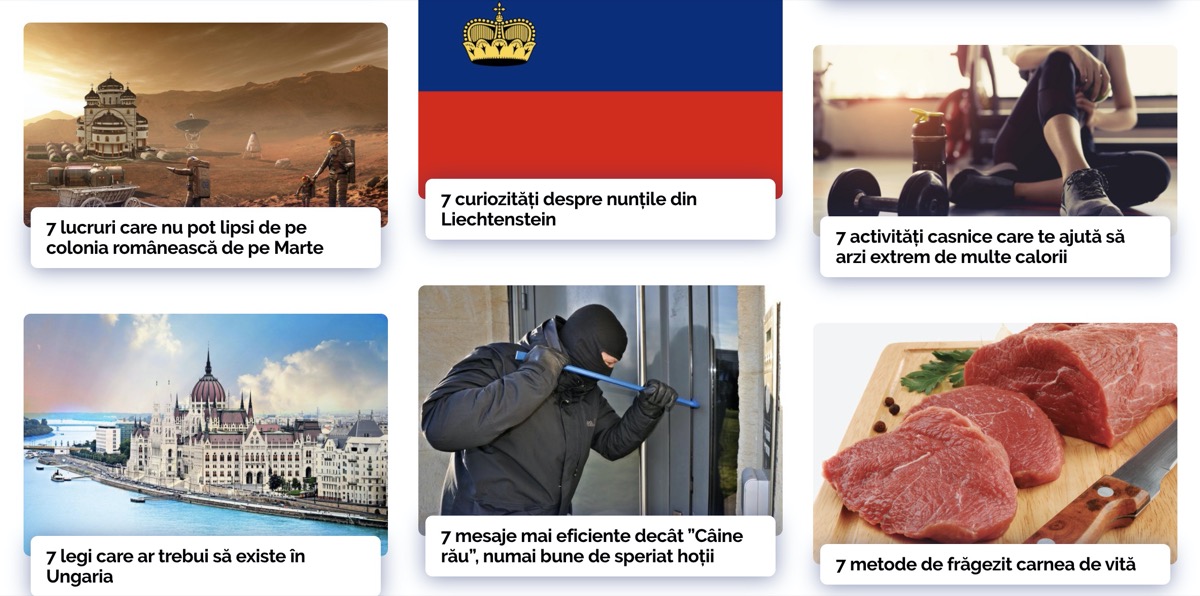Open the article on household activities burning calories
Screen dimensions: 1200x596
point(980,247)
